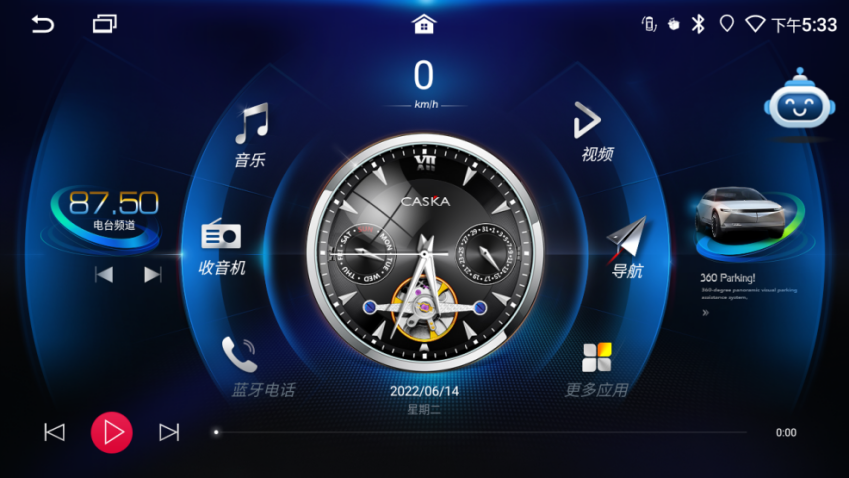Go to the home screen
849x478 pixels.
(424, 24)
